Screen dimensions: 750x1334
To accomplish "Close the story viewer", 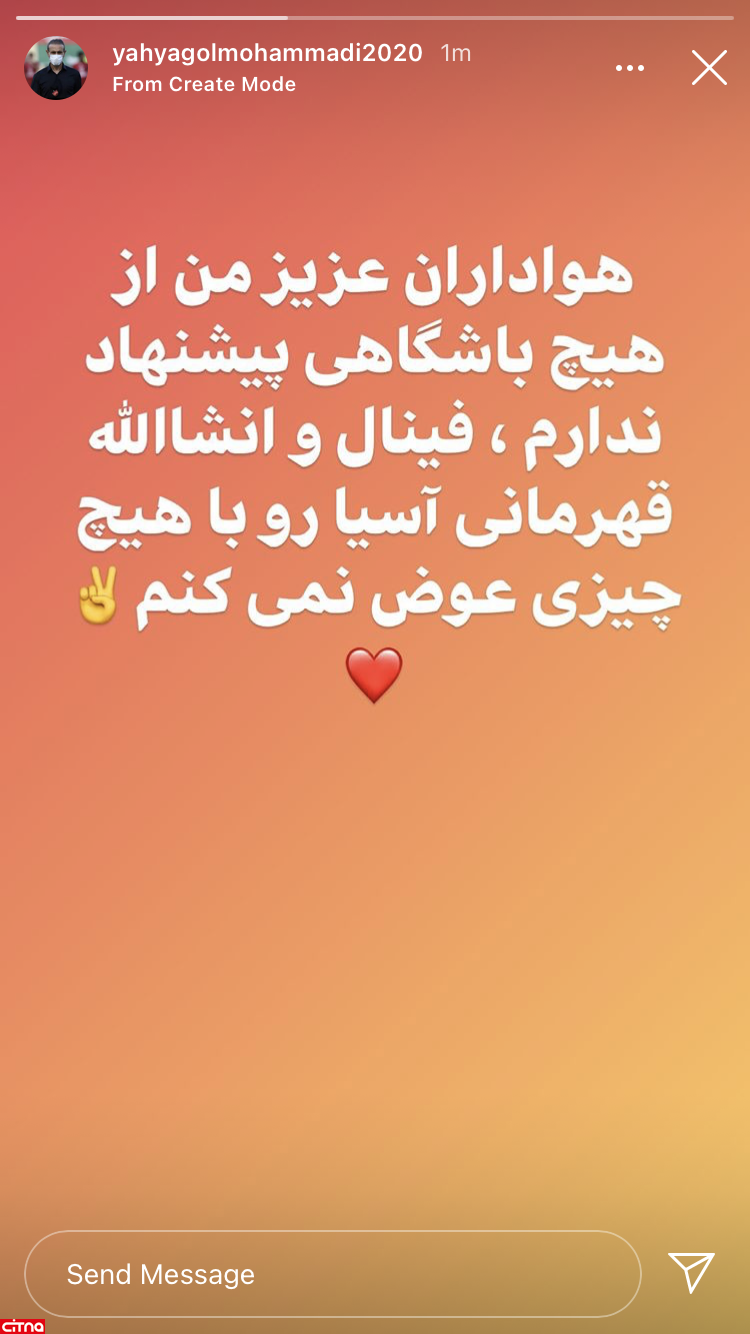I will tap(709, 68).
